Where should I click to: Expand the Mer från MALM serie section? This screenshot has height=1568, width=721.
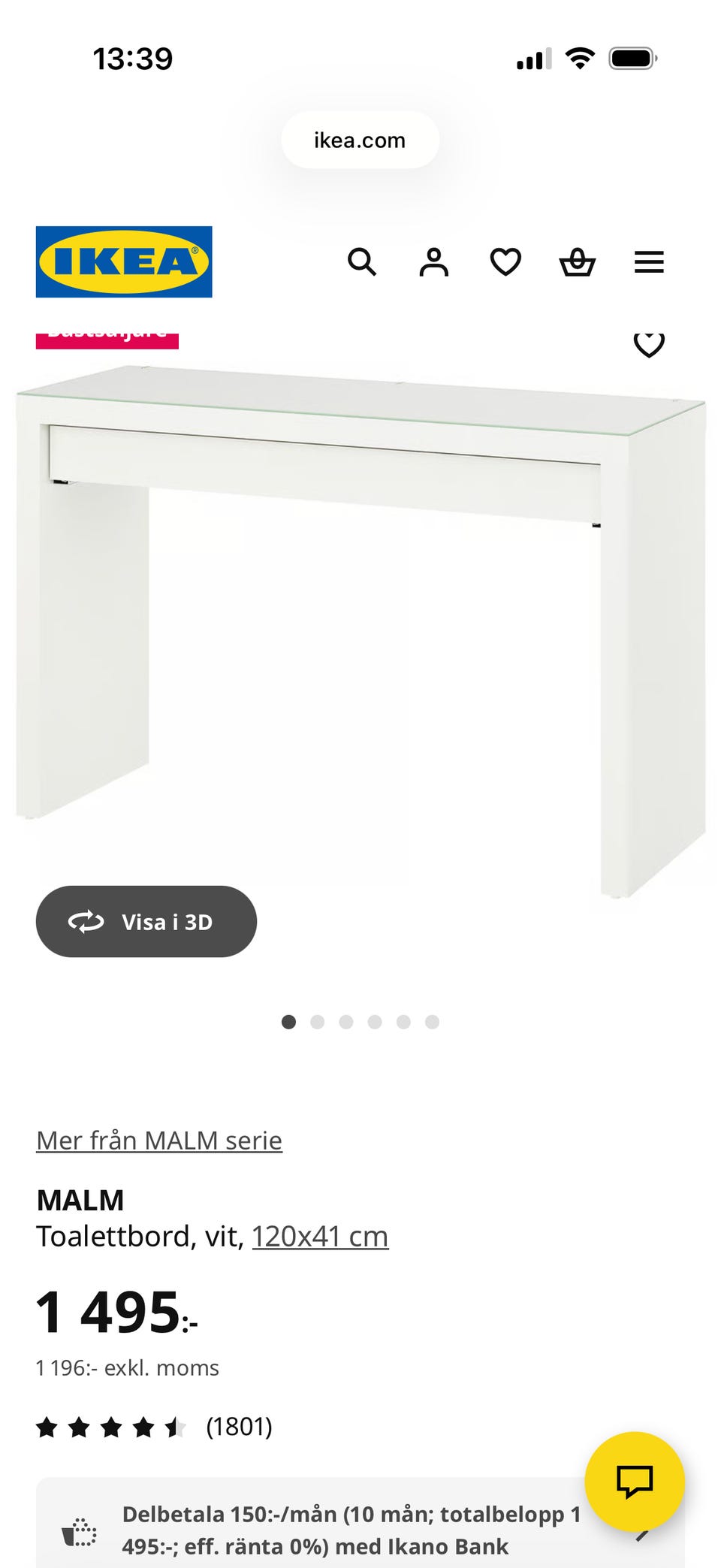pyautogui.click(x=158, y=1139)
